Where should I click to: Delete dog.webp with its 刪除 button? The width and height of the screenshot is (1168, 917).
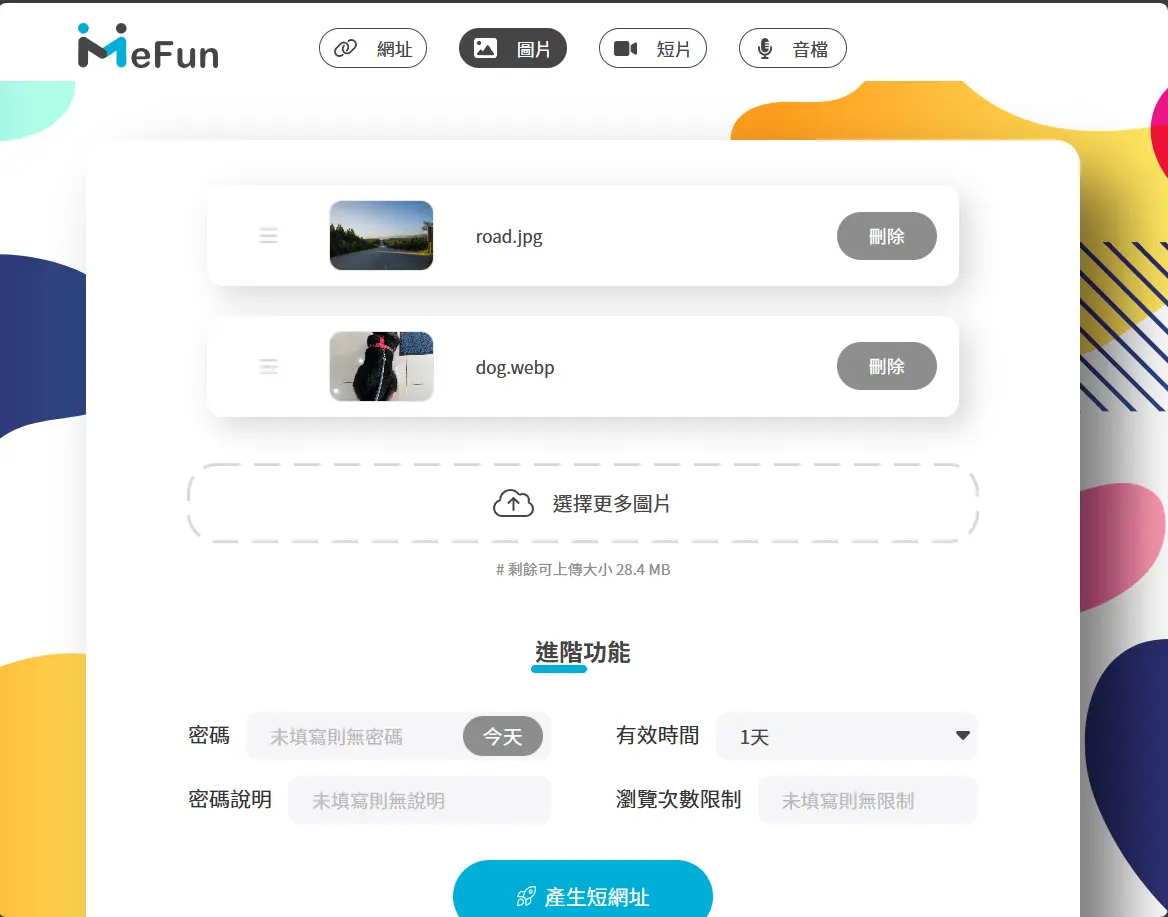(886, 366)
